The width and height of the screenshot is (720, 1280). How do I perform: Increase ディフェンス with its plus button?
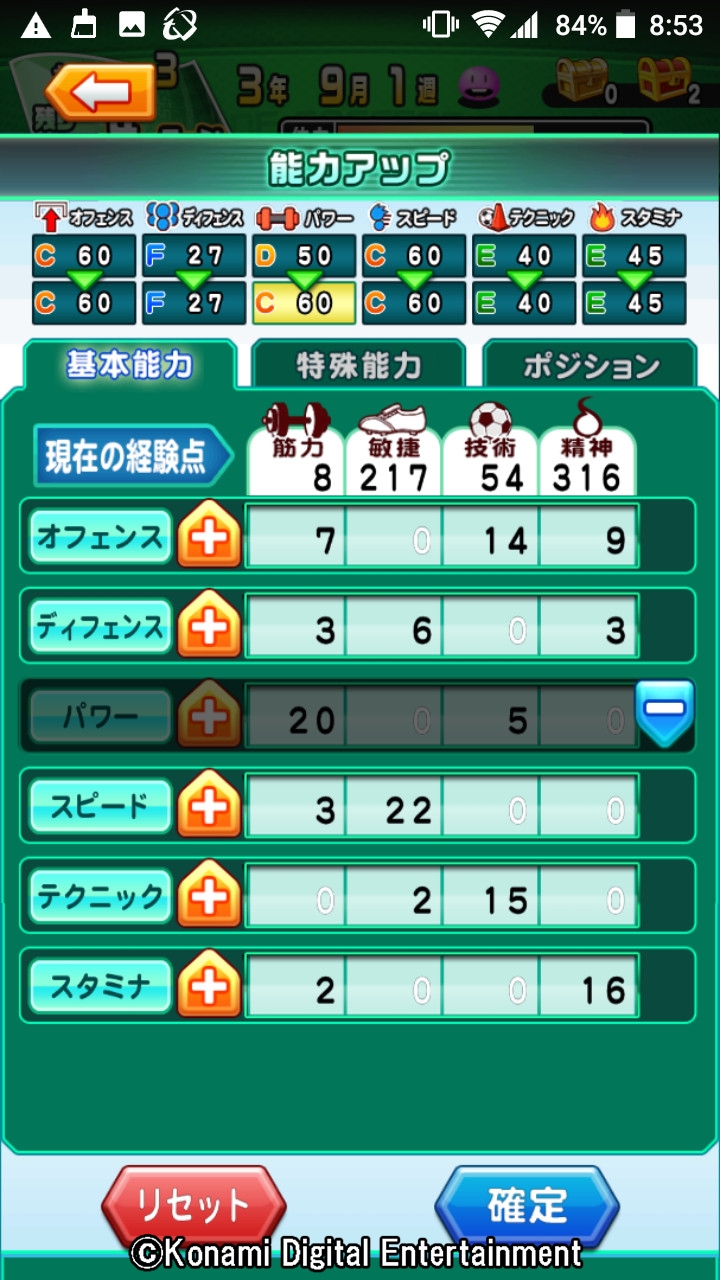(x=209, y=626)
